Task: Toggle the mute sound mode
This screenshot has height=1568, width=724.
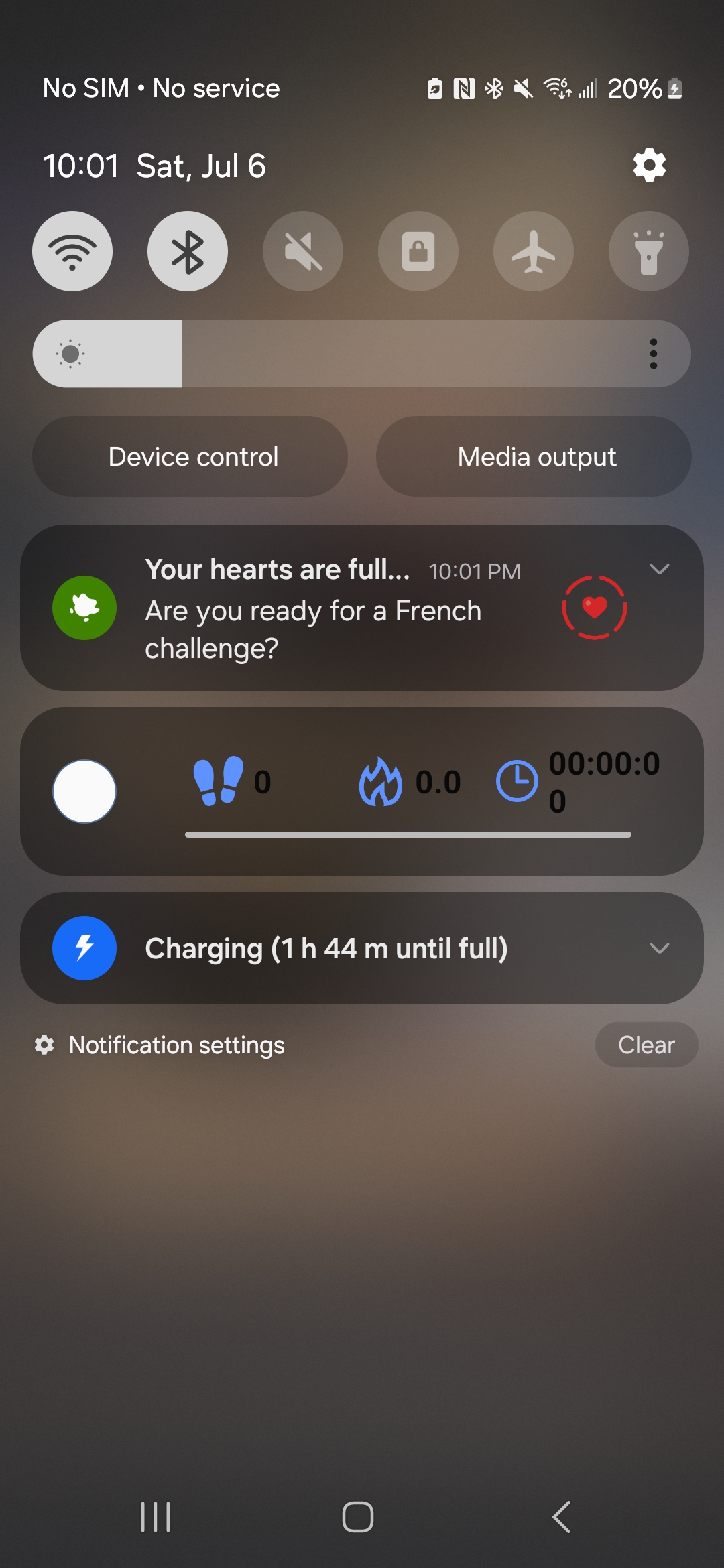Action: pyautogui.click(x=303, y=251)
